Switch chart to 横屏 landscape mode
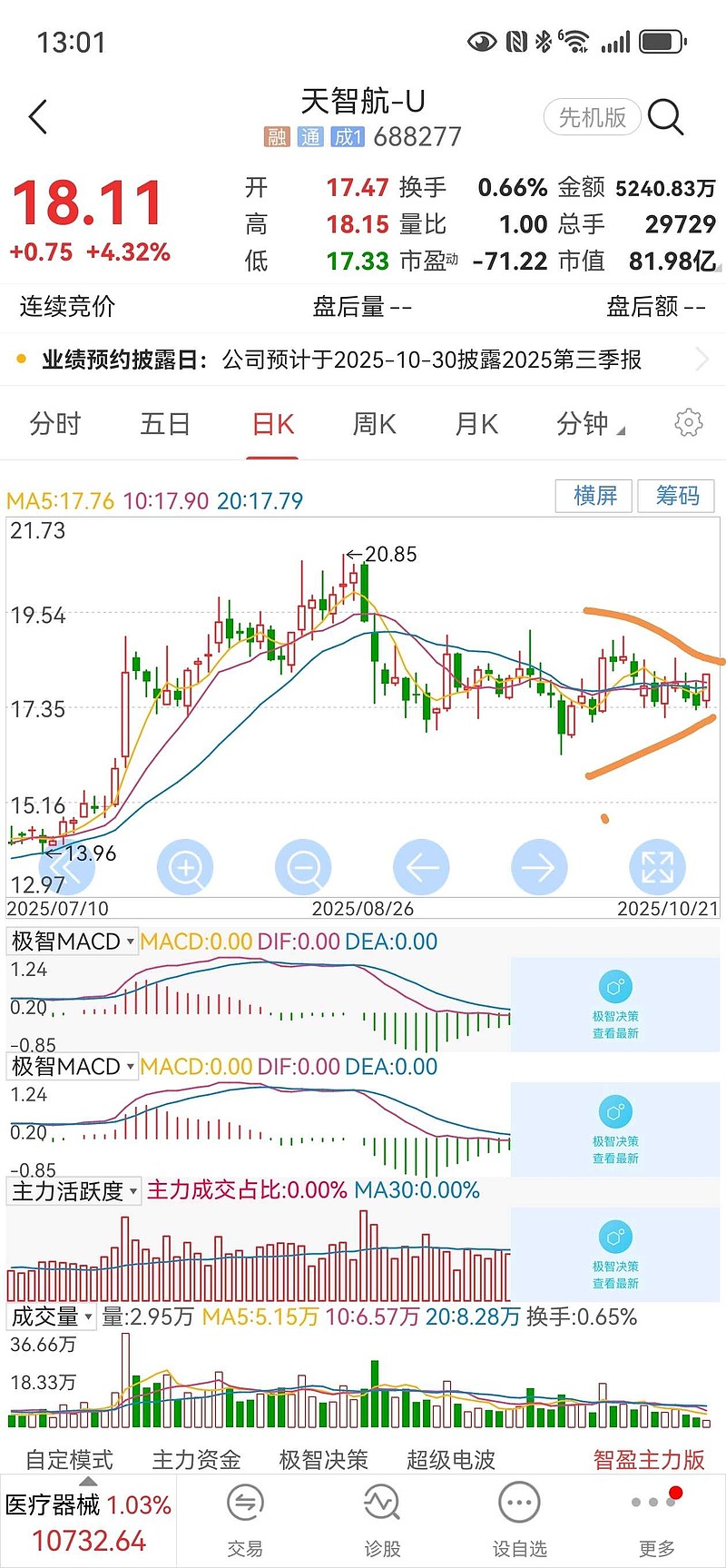Image resolution: width=726 pixels, height=1568 pixels. tap(593, 496)
